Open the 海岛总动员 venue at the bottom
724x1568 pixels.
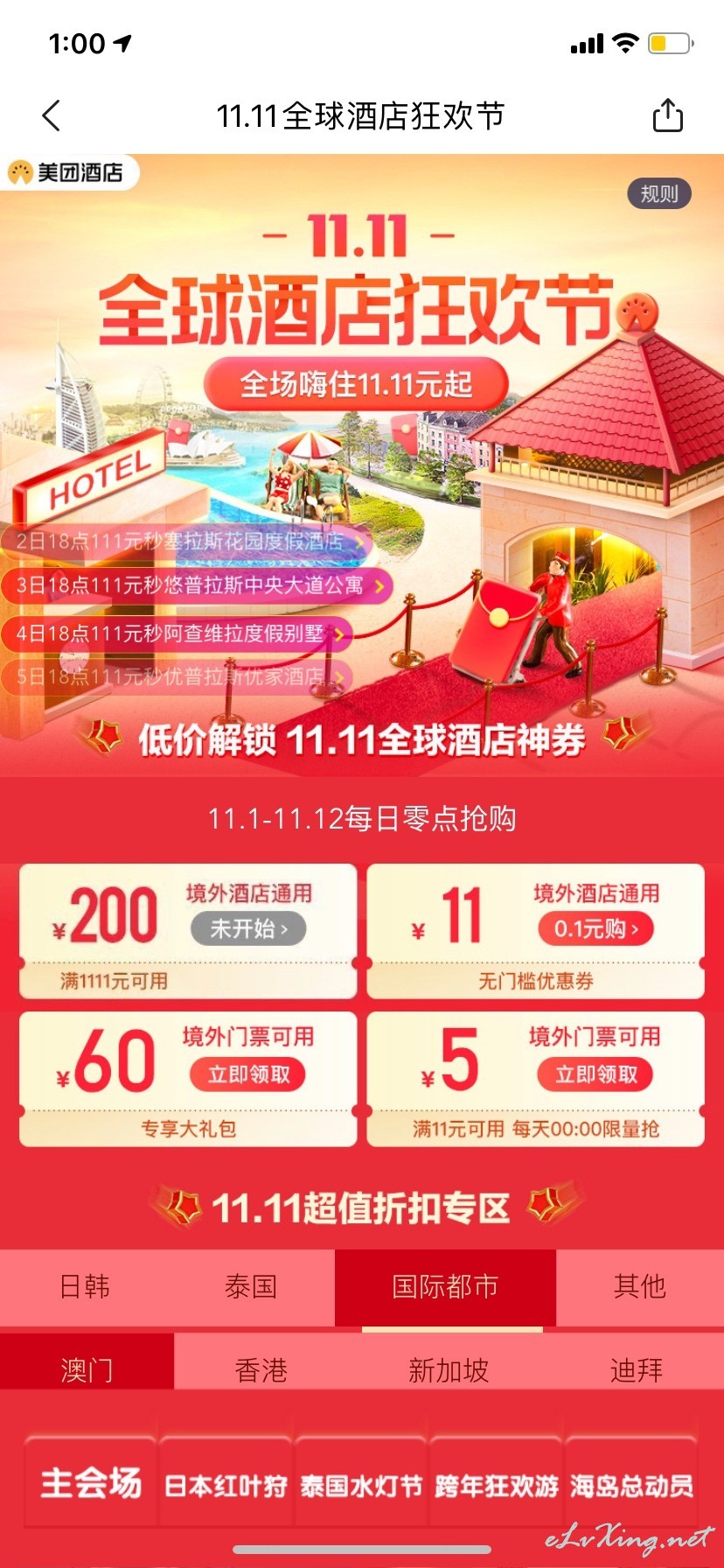coord(631,1485)
